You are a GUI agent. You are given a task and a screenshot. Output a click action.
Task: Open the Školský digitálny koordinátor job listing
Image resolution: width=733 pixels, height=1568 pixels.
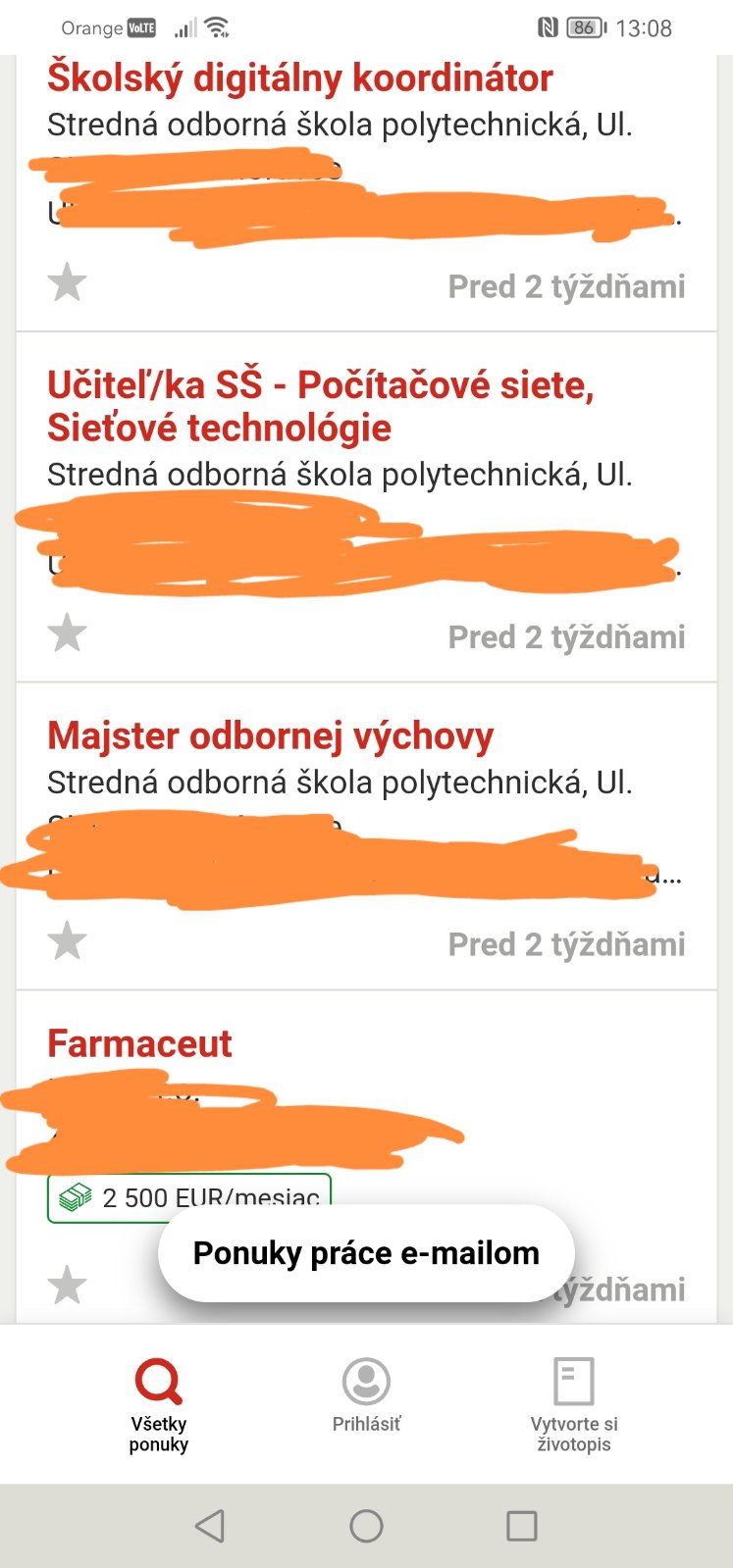[x=299, y=78]
